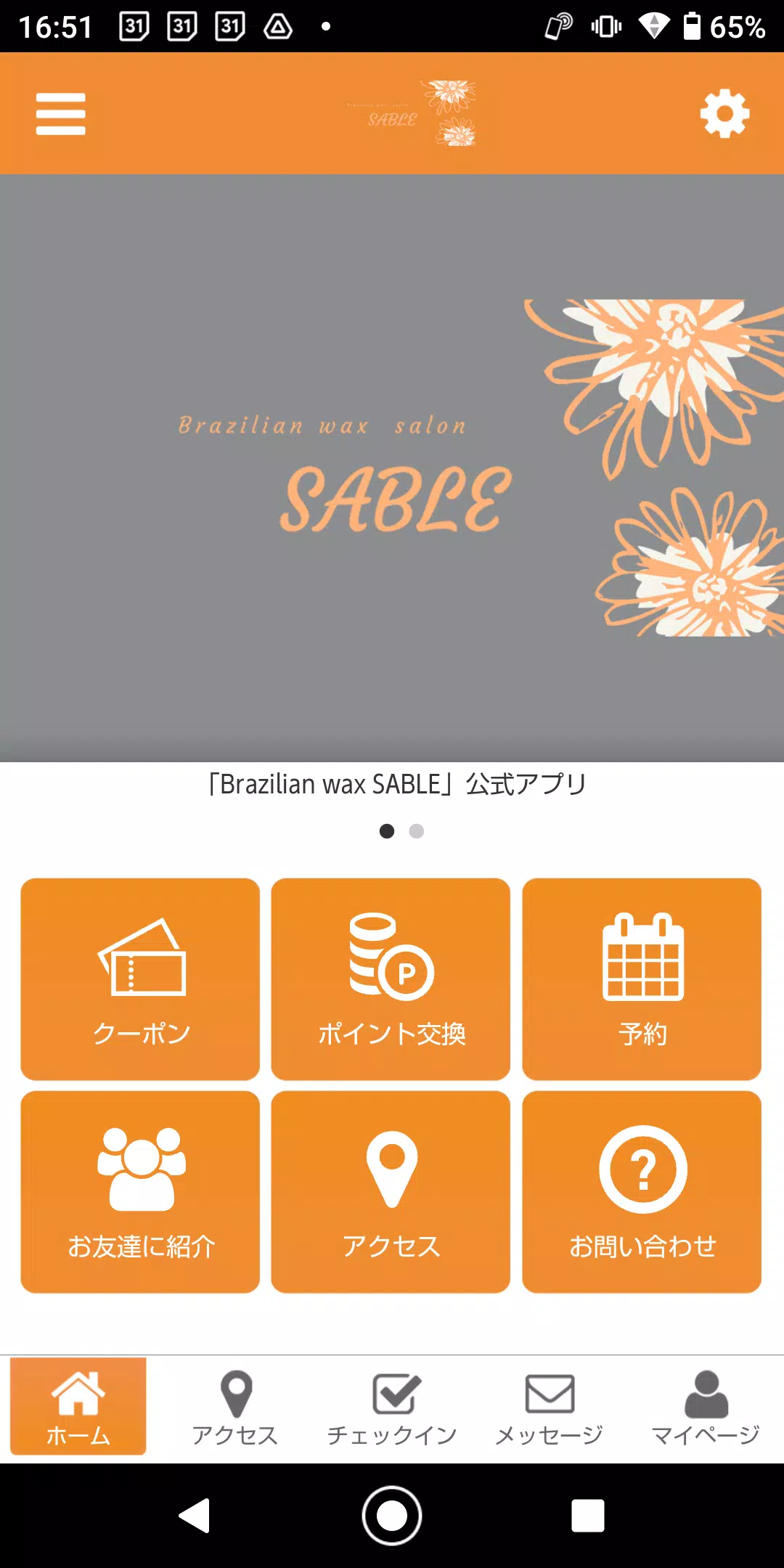Tap the SABLE salon banner image
Image resolution: width=784 pixels, height=1568 pixels.
392,468
